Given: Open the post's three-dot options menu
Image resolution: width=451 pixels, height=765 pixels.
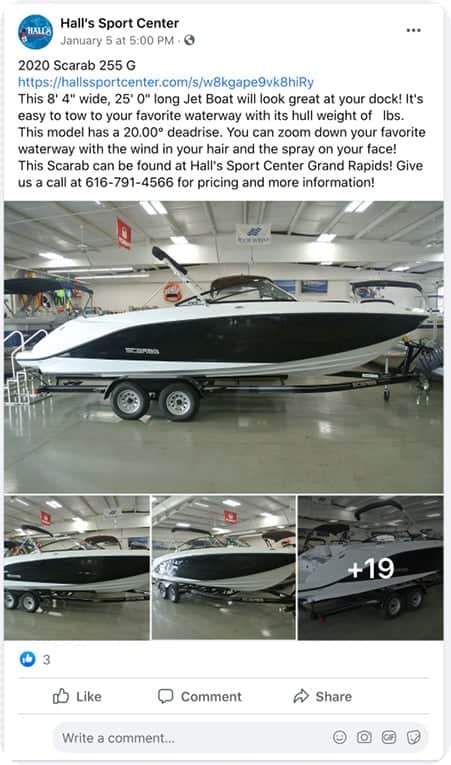Looking at the screenshot, I should pyautogui.click(x=413, y=30).
